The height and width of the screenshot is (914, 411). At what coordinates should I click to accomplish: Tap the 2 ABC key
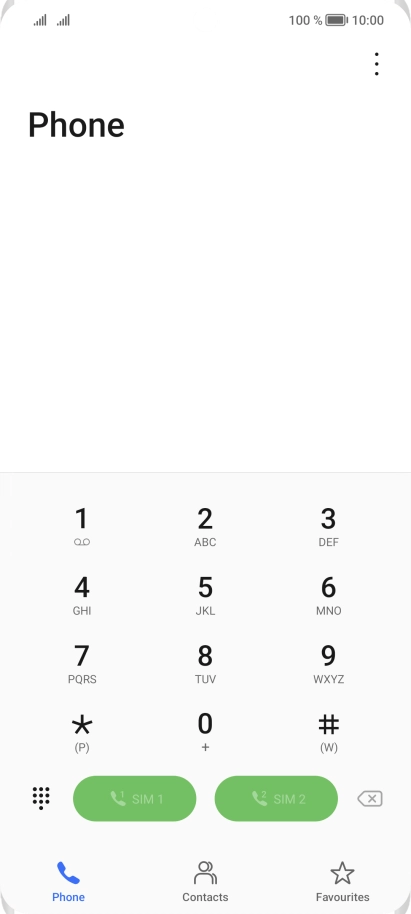point(205,526)
